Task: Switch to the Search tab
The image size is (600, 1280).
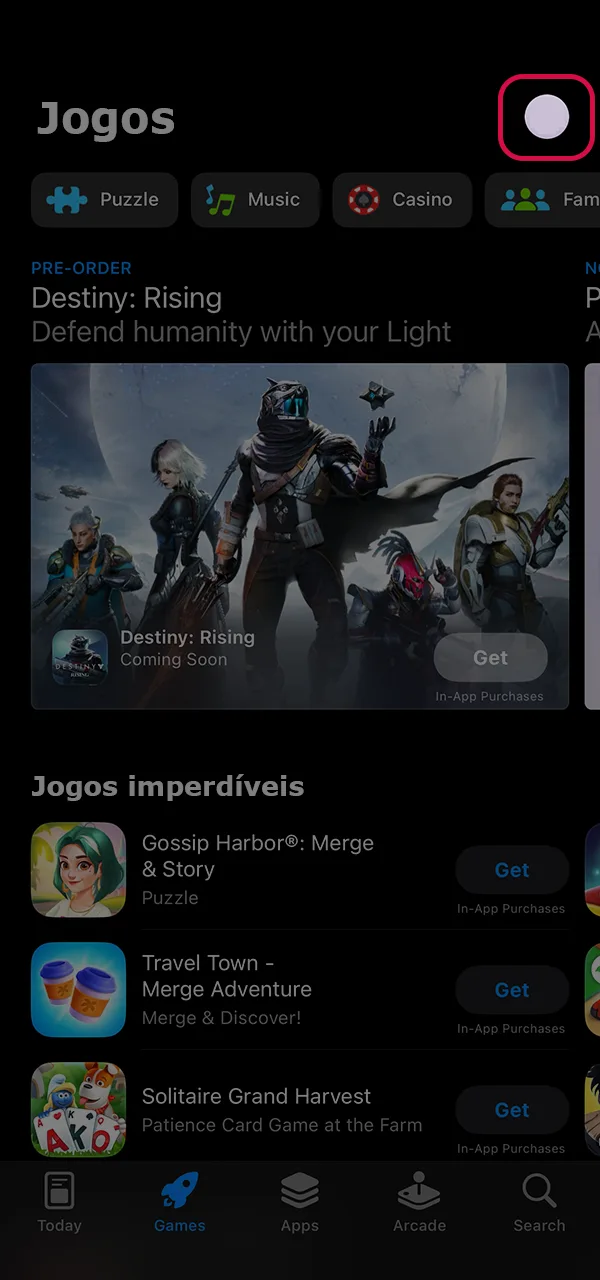Action: click(539, 1204)
